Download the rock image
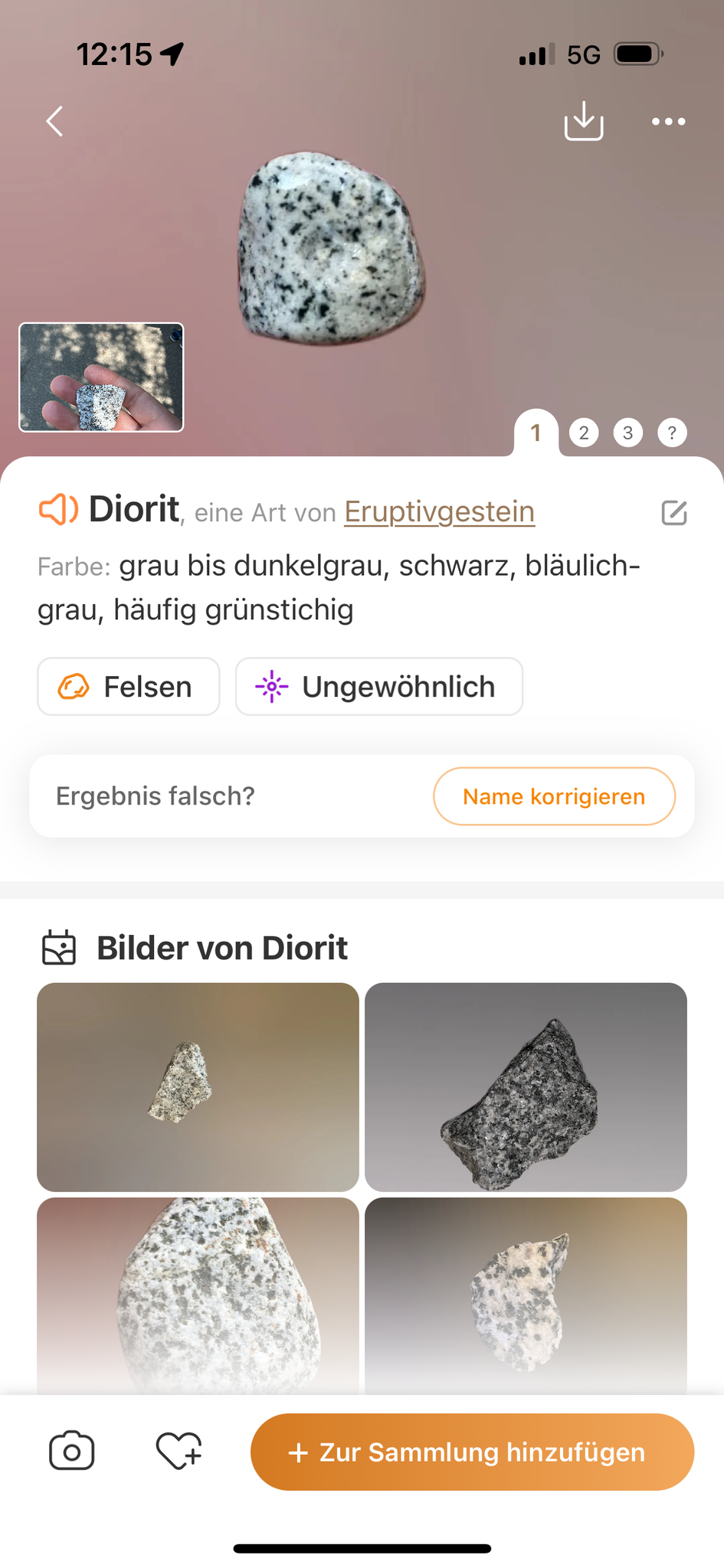This screenshot has height=1568, width=724. (x=584, y=121)
